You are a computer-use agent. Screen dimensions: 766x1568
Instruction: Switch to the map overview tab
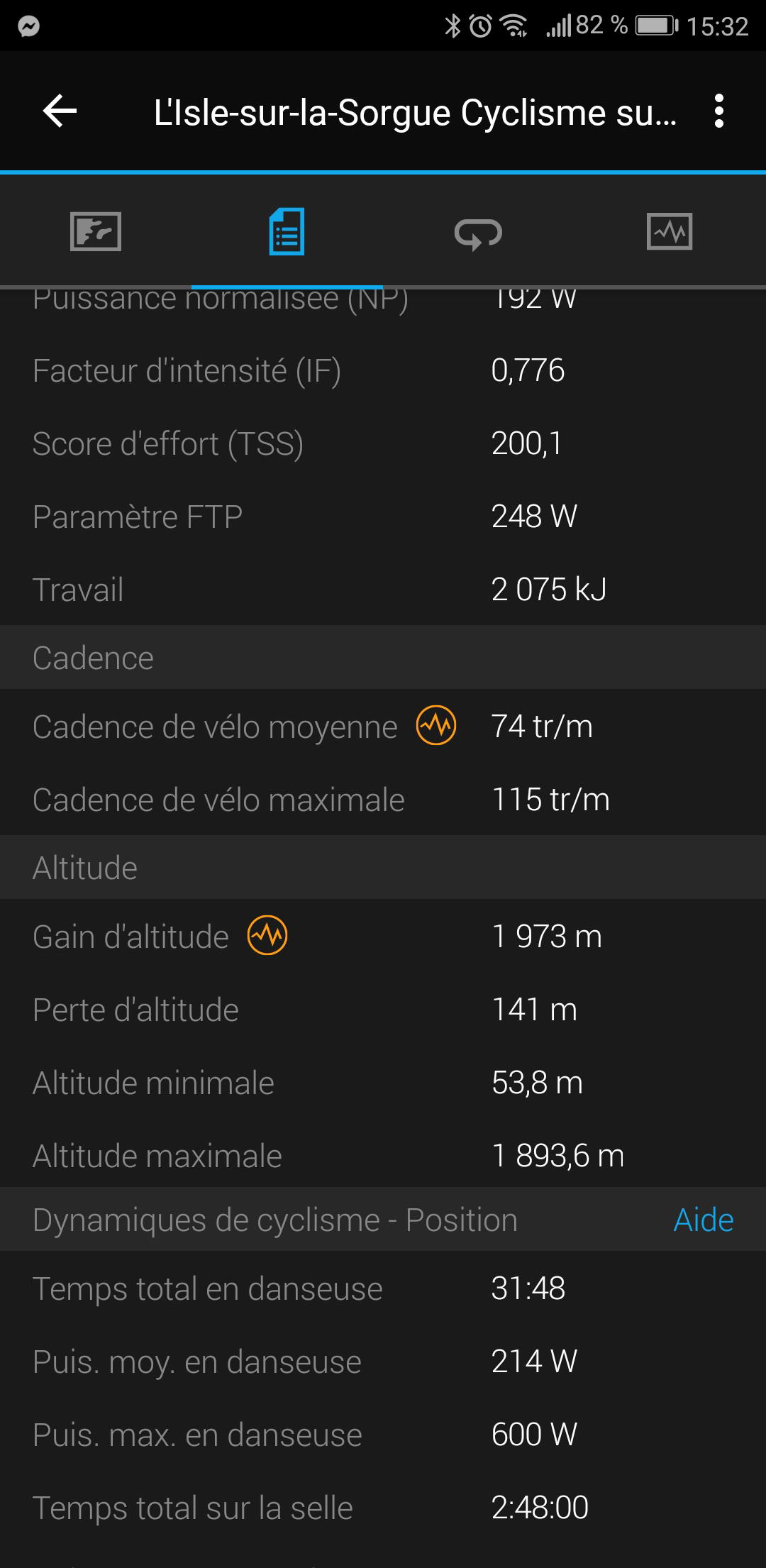(96, 231)
